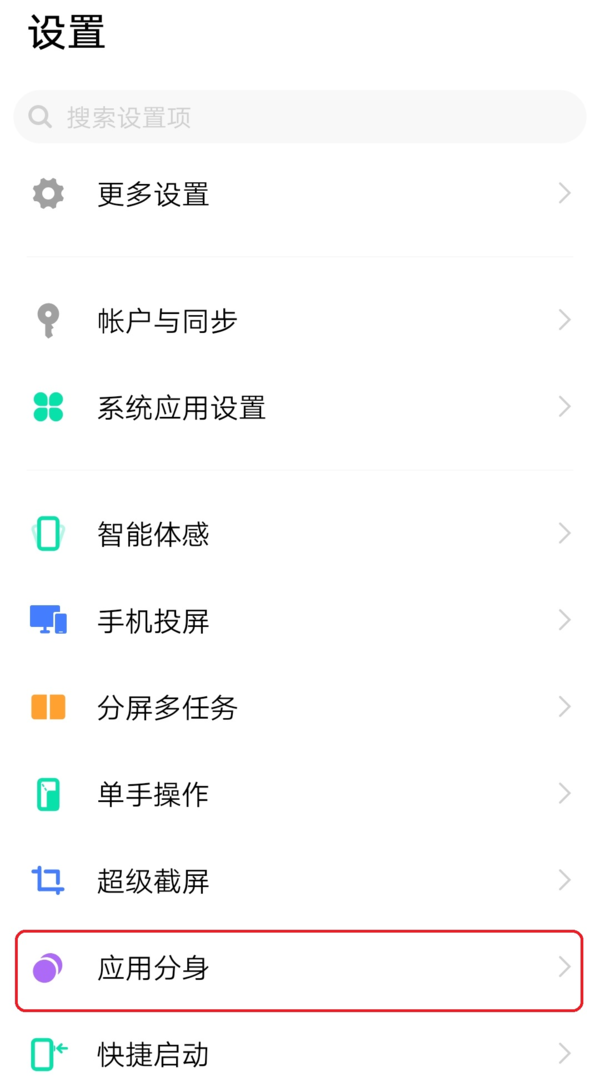Viewport: 600px width, 1076px height.
Task: Select the 超级截屏 row
Action: point(300,881)
